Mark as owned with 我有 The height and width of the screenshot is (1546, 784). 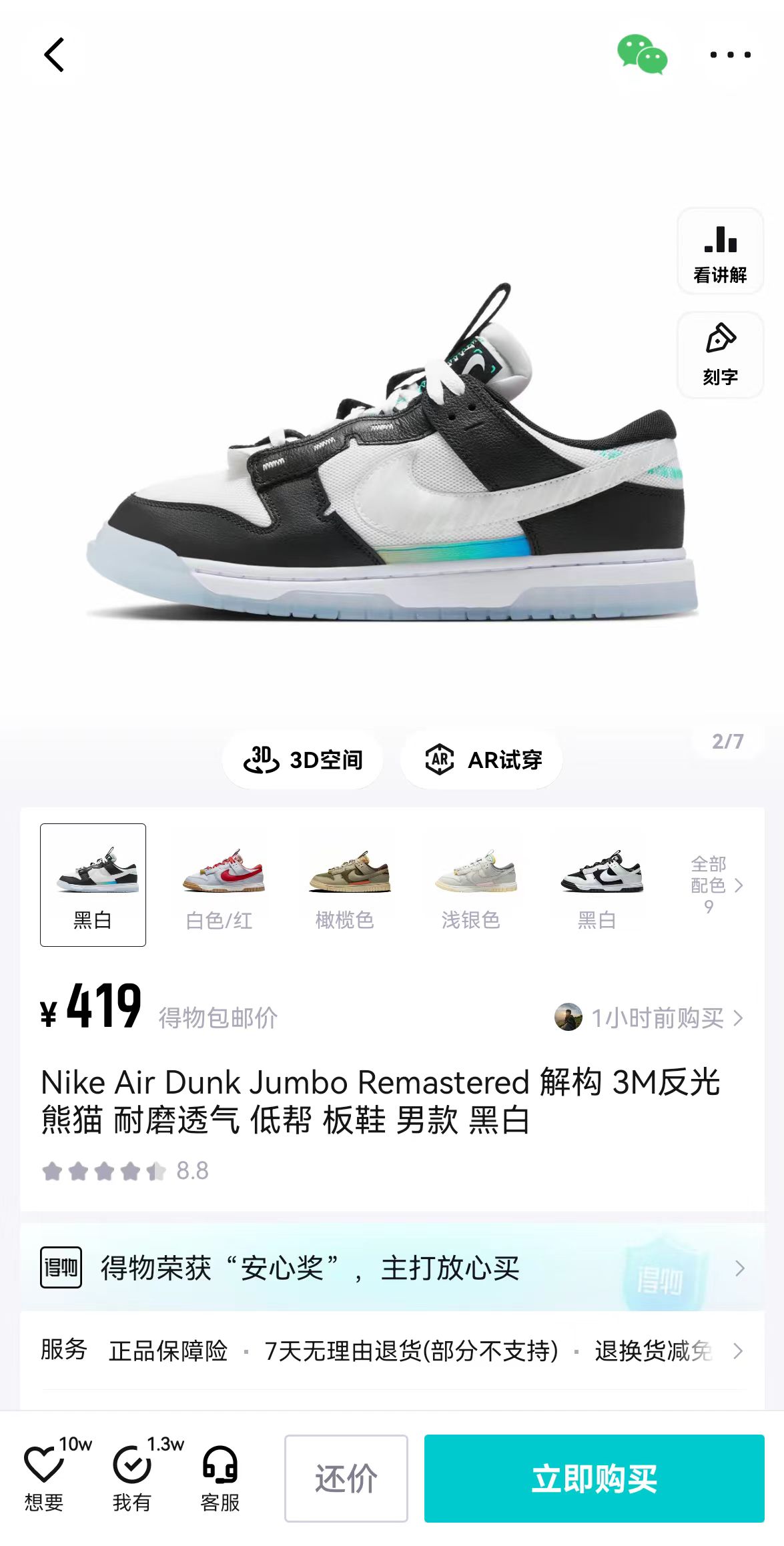(133, 1476)
